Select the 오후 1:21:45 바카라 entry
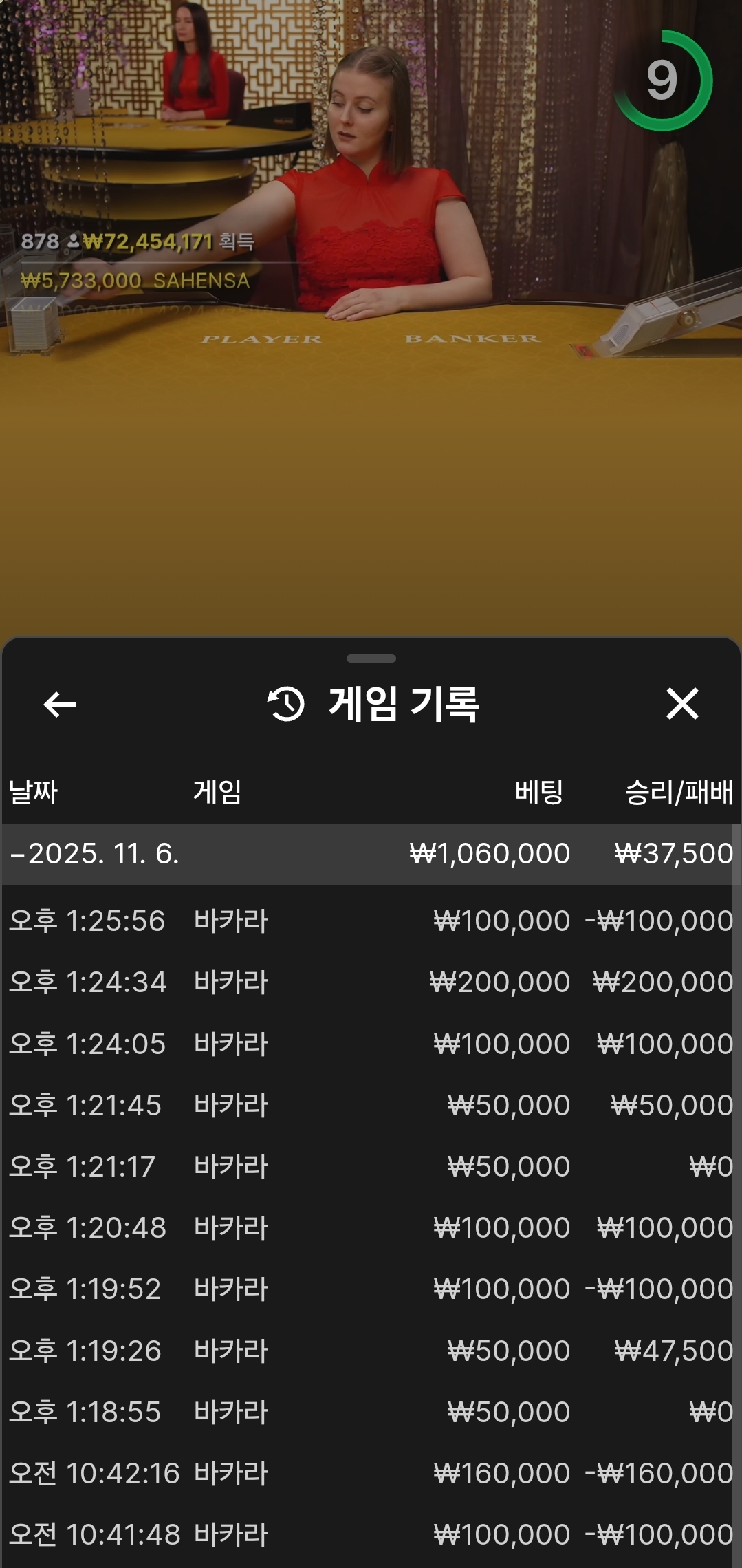742x1568 pixels. (370, 1105)
